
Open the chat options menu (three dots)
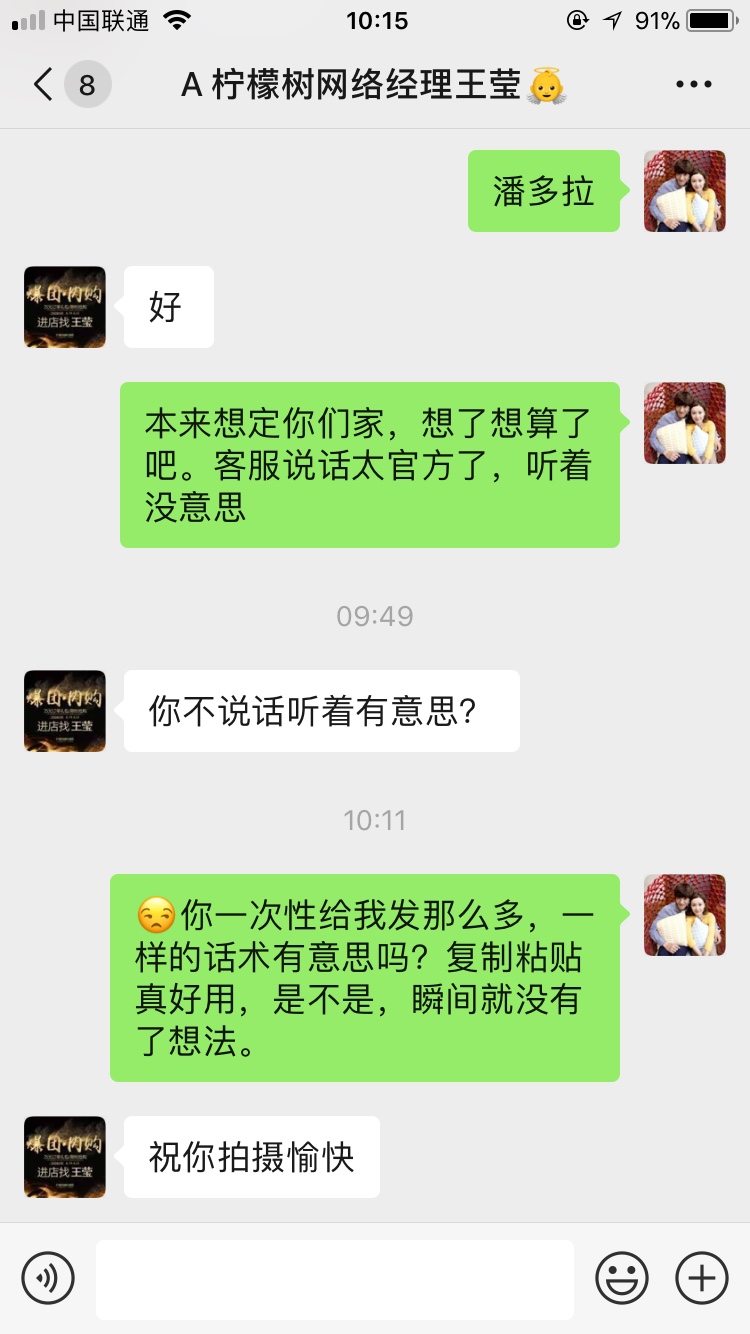(693, 85)
